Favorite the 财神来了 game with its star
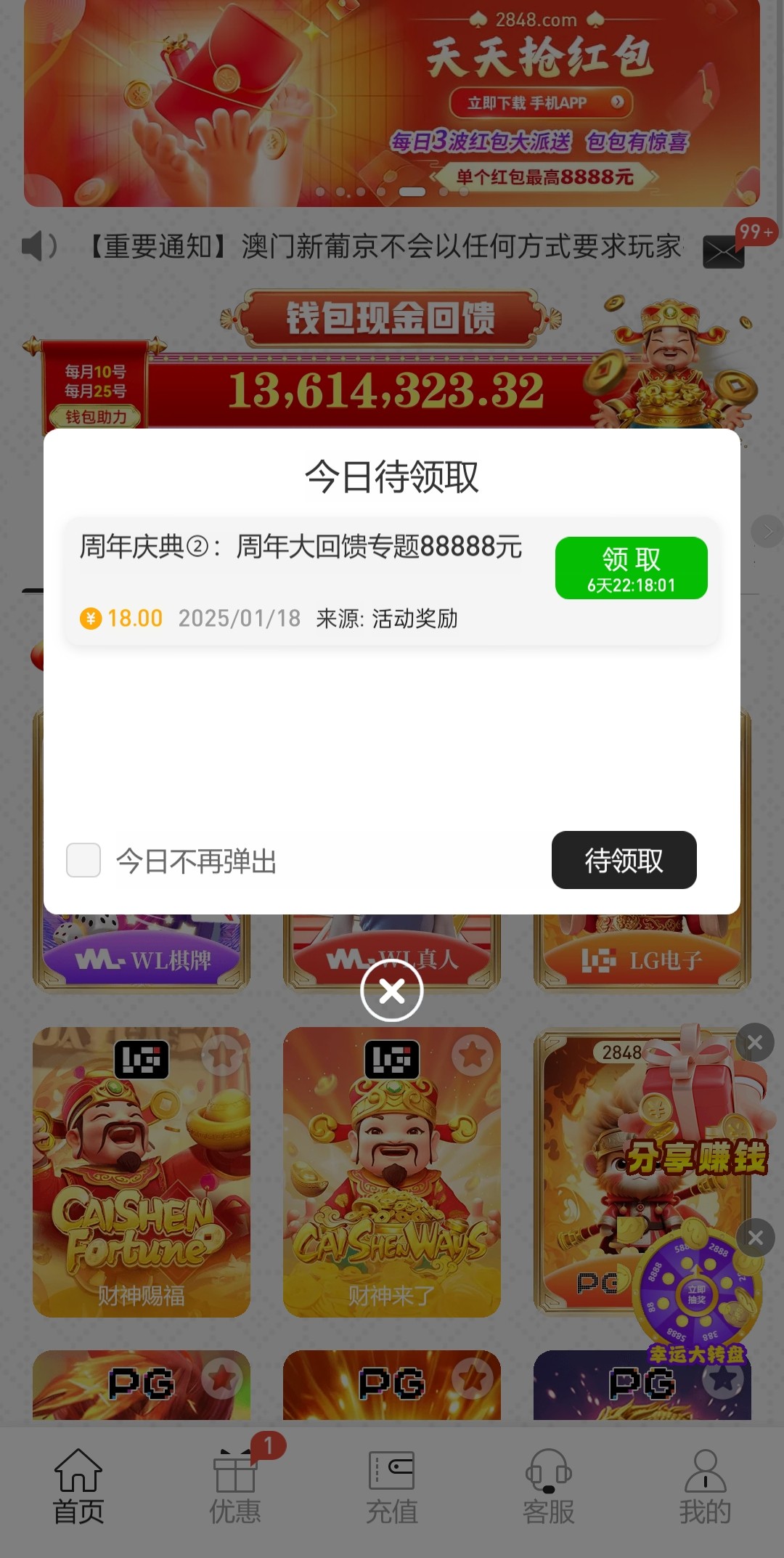The image size is (784, 1558). (472, 1055)
